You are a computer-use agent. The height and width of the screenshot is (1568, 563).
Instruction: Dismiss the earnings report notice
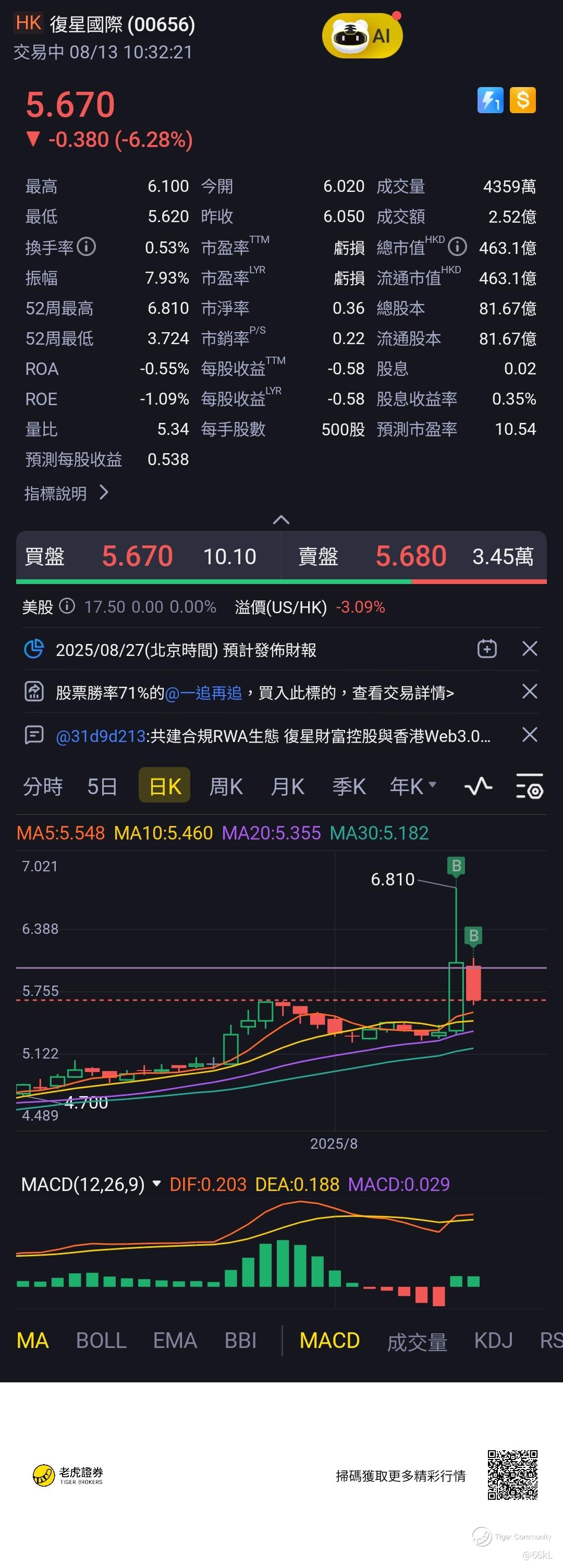click(x=530, y=649)
